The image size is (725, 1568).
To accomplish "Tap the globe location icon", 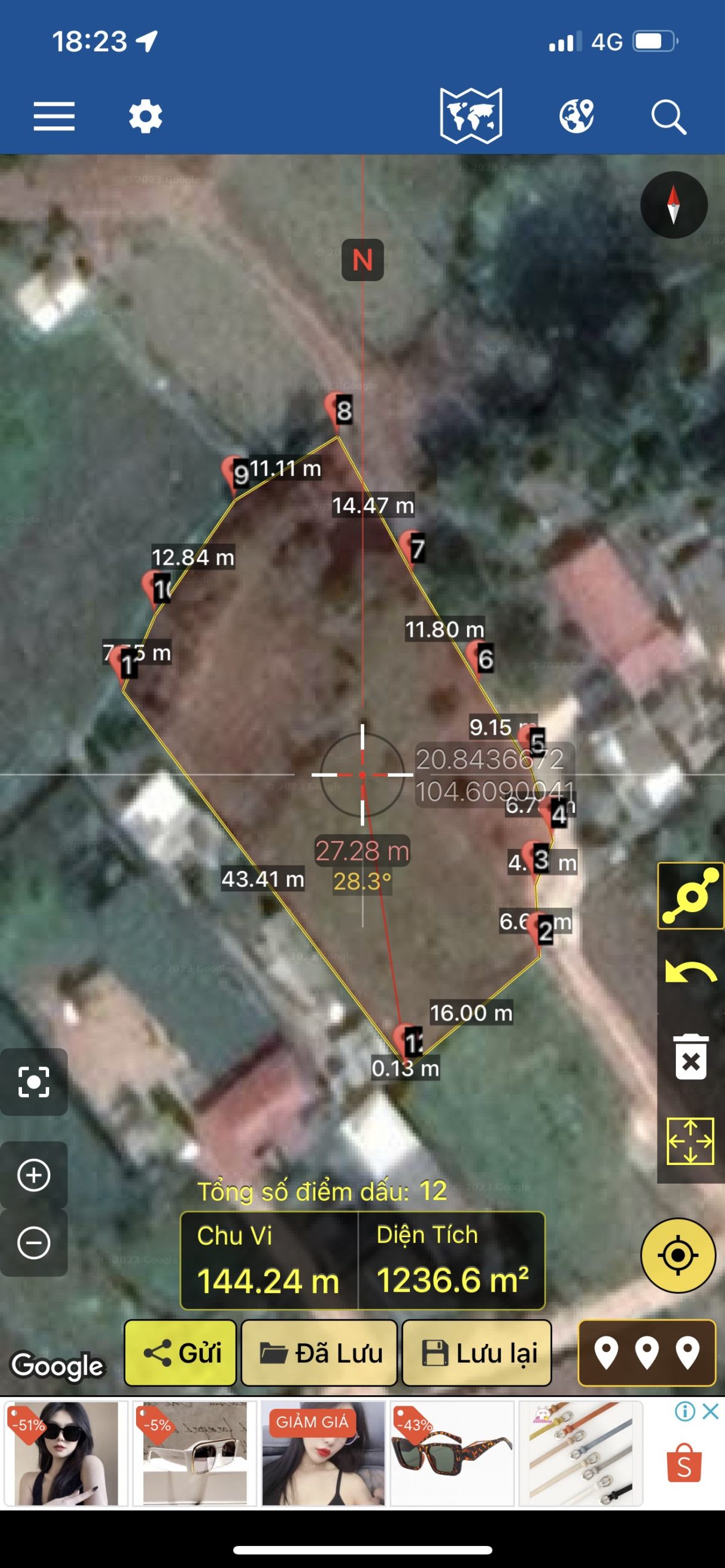I will click(576, 116).
